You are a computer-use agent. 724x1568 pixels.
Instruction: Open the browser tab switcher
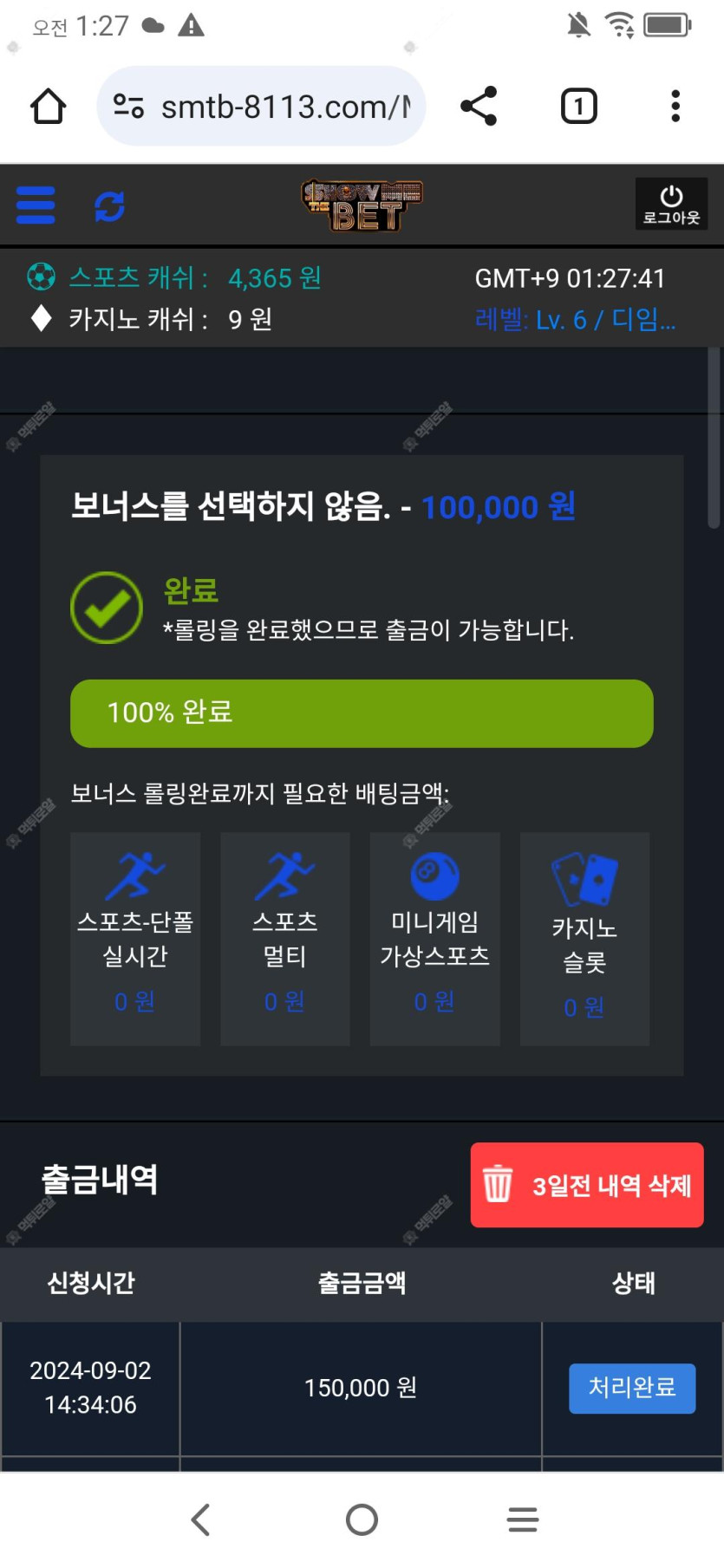click(578, 107)
